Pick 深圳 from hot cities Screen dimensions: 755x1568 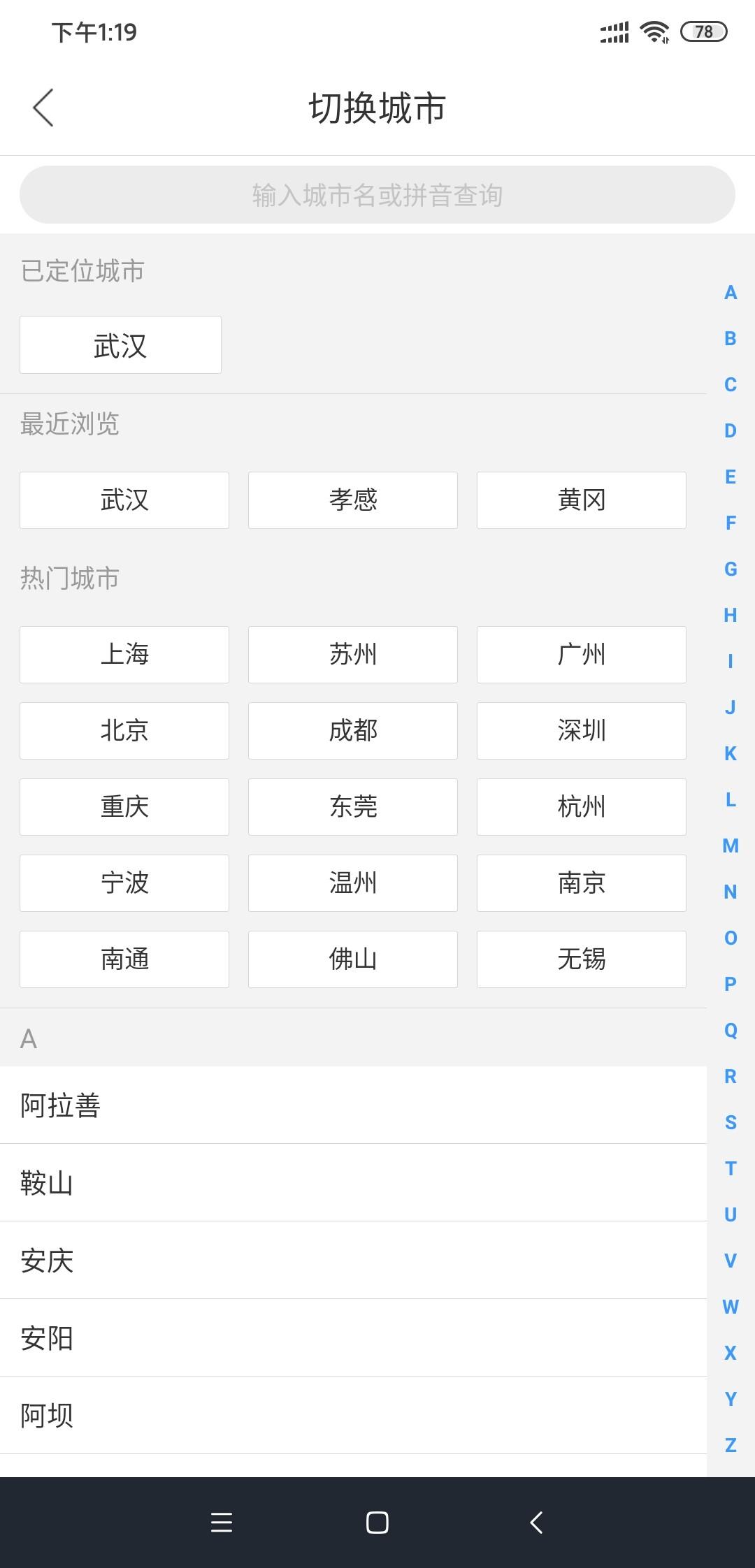[582, 731]
